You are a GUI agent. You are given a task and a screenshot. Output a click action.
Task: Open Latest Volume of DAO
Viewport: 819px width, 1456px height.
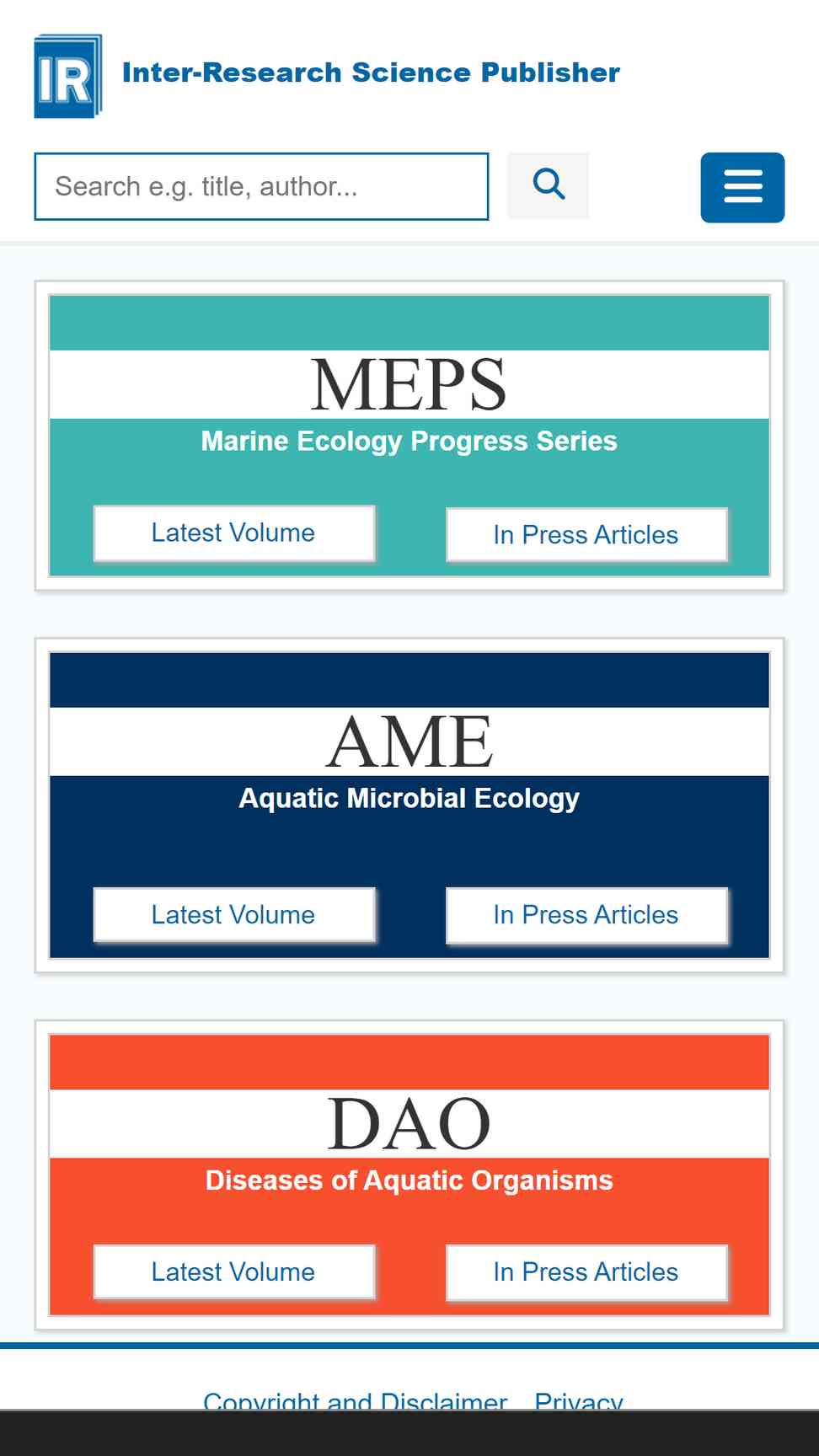[x=233, y=1272]
